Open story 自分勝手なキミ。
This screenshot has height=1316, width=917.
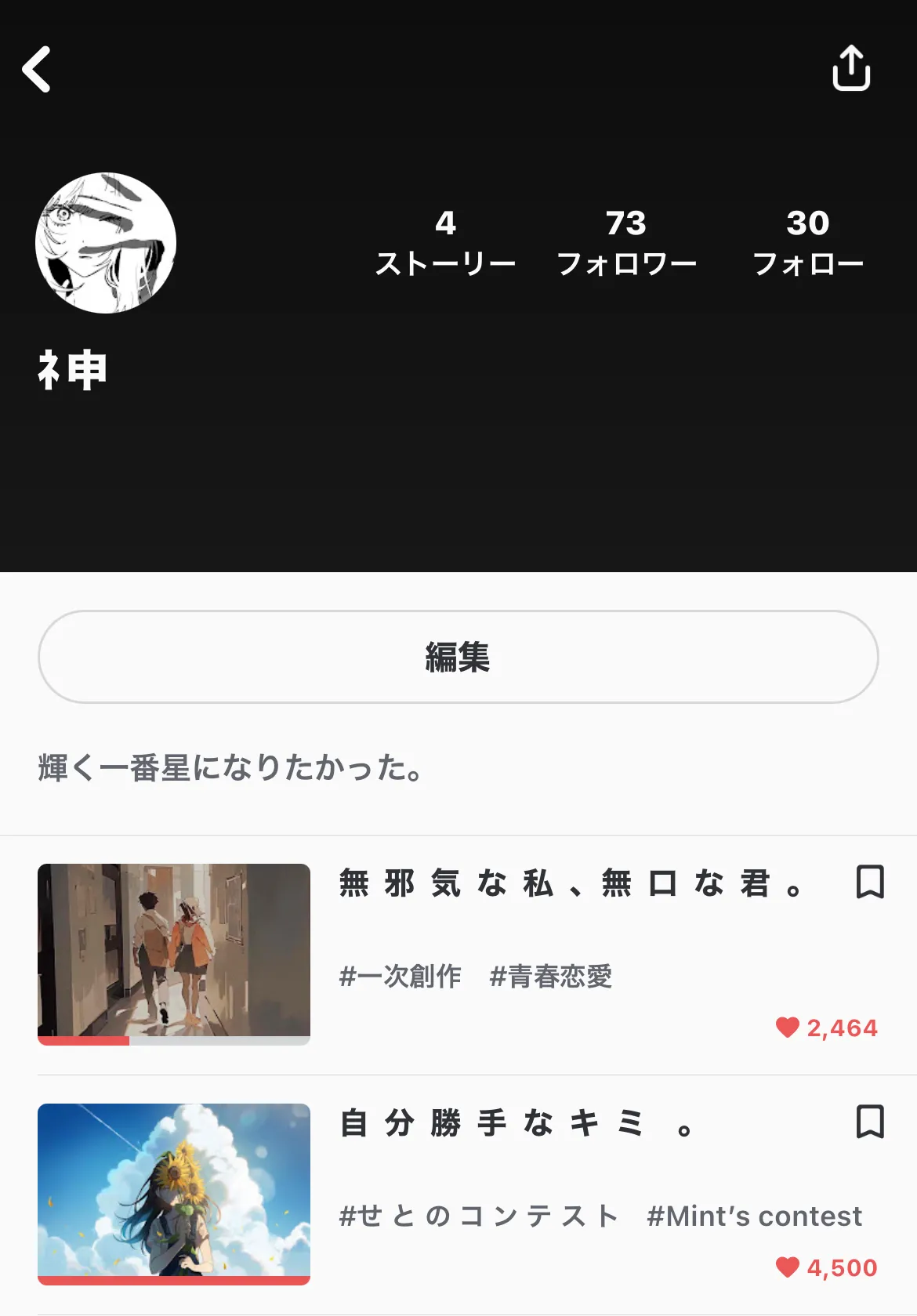pyautogui.click(x=517, y=1124)
